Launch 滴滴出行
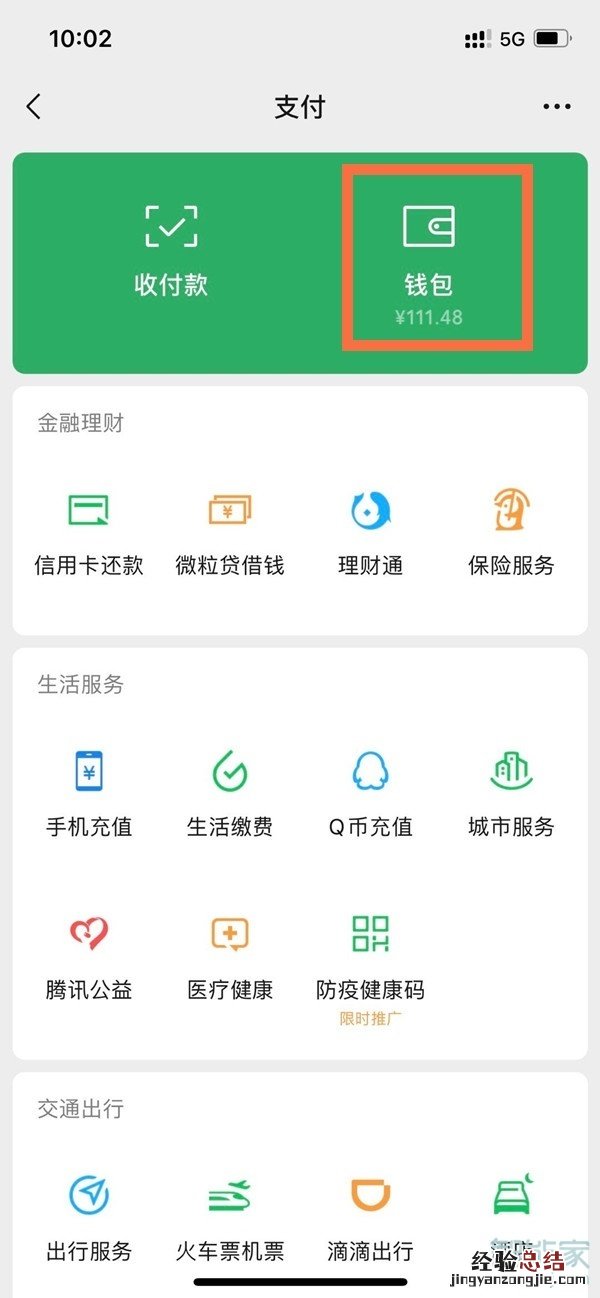The width and height of the screenshot is (600, 1298). 371,1218
